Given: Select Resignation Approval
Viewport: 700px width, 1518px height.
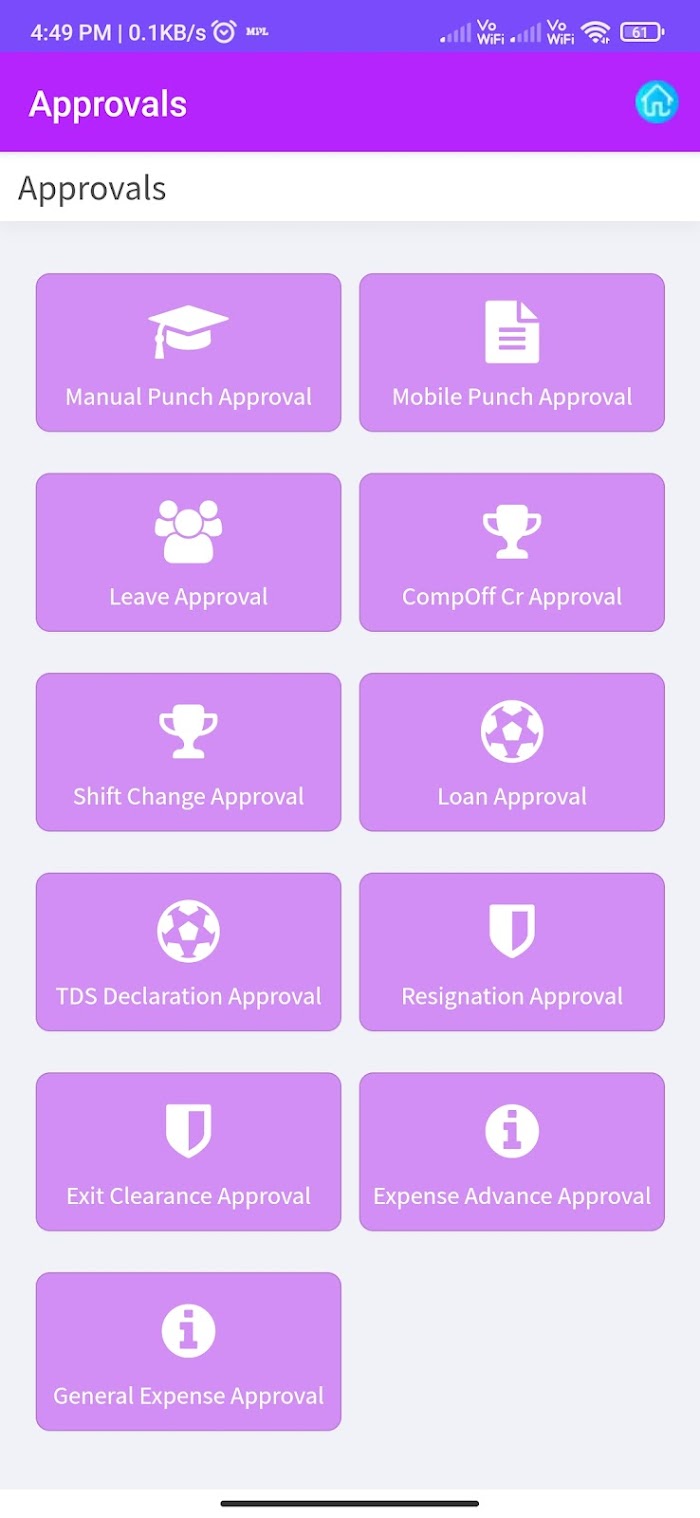Looking at the screenshot, I should 512,952.
